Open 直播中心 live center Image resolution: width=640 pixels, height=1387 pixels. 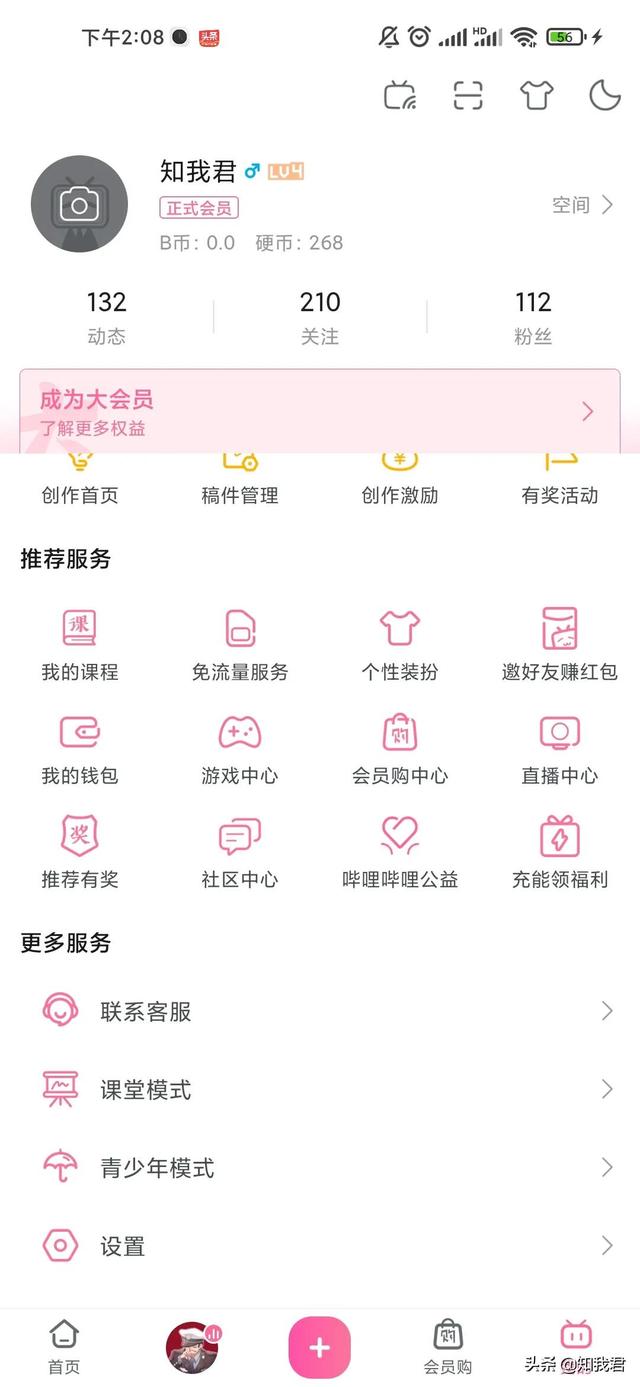click(560, 748)
